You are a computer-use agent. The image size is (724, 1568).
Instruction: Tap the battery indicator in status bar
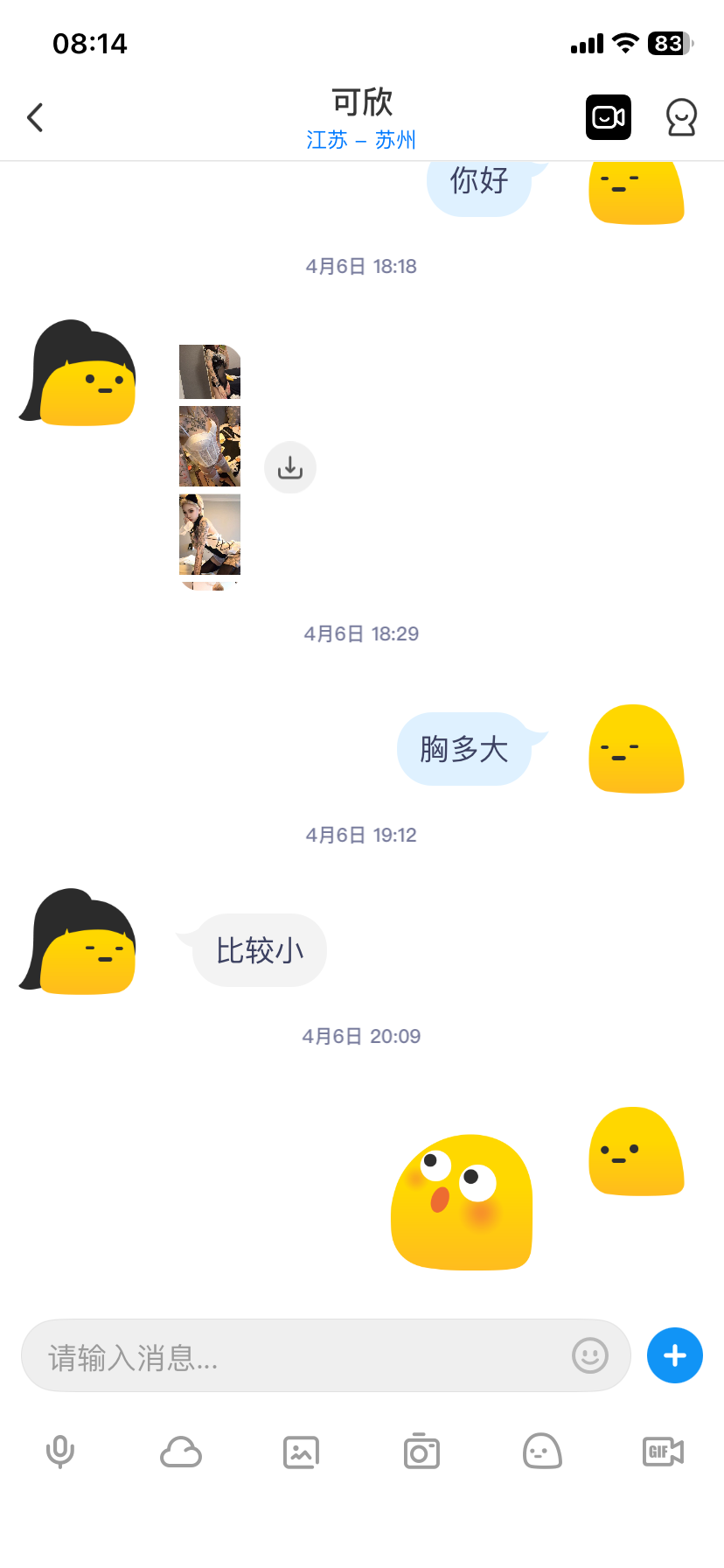click(667, 44)
